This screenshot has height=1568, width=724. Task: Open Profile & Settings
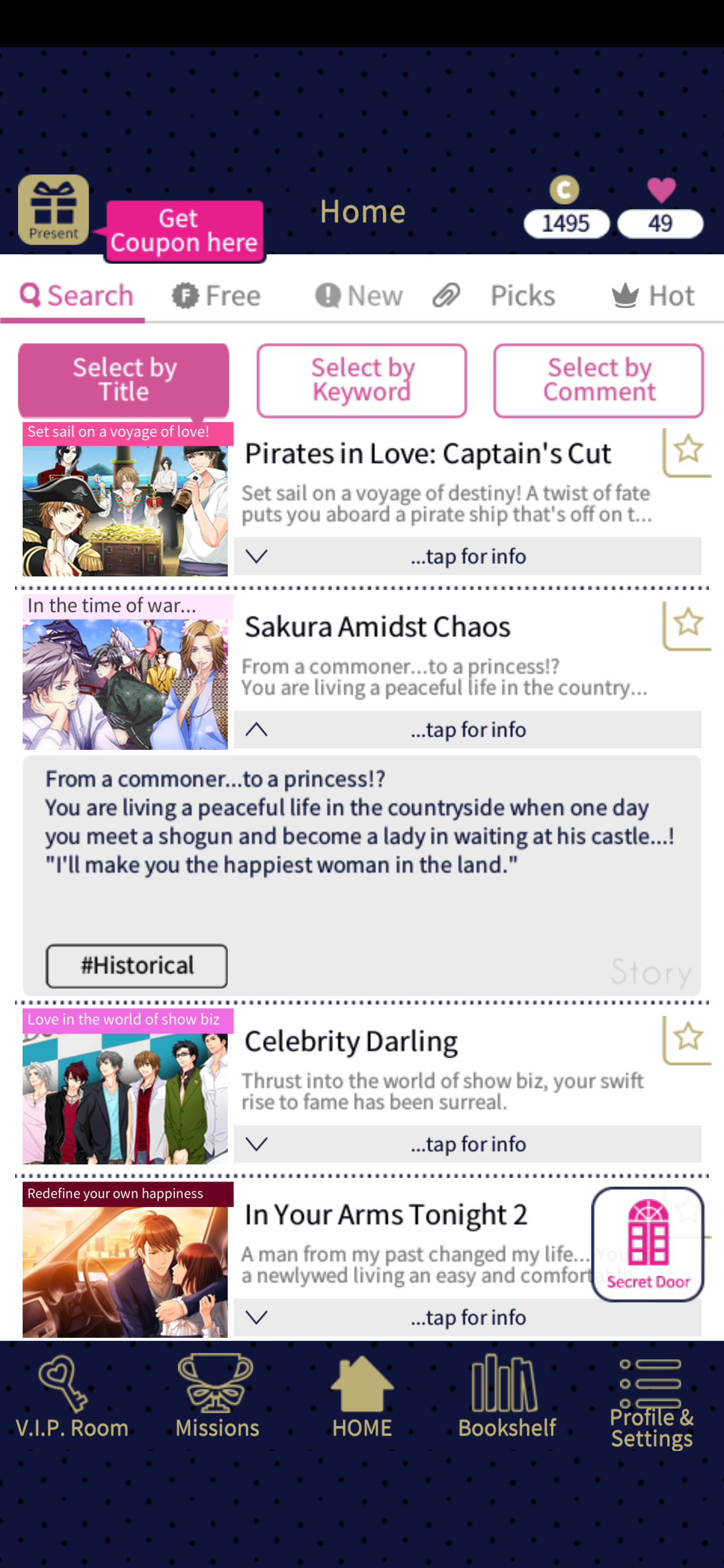click(652, 1403)
